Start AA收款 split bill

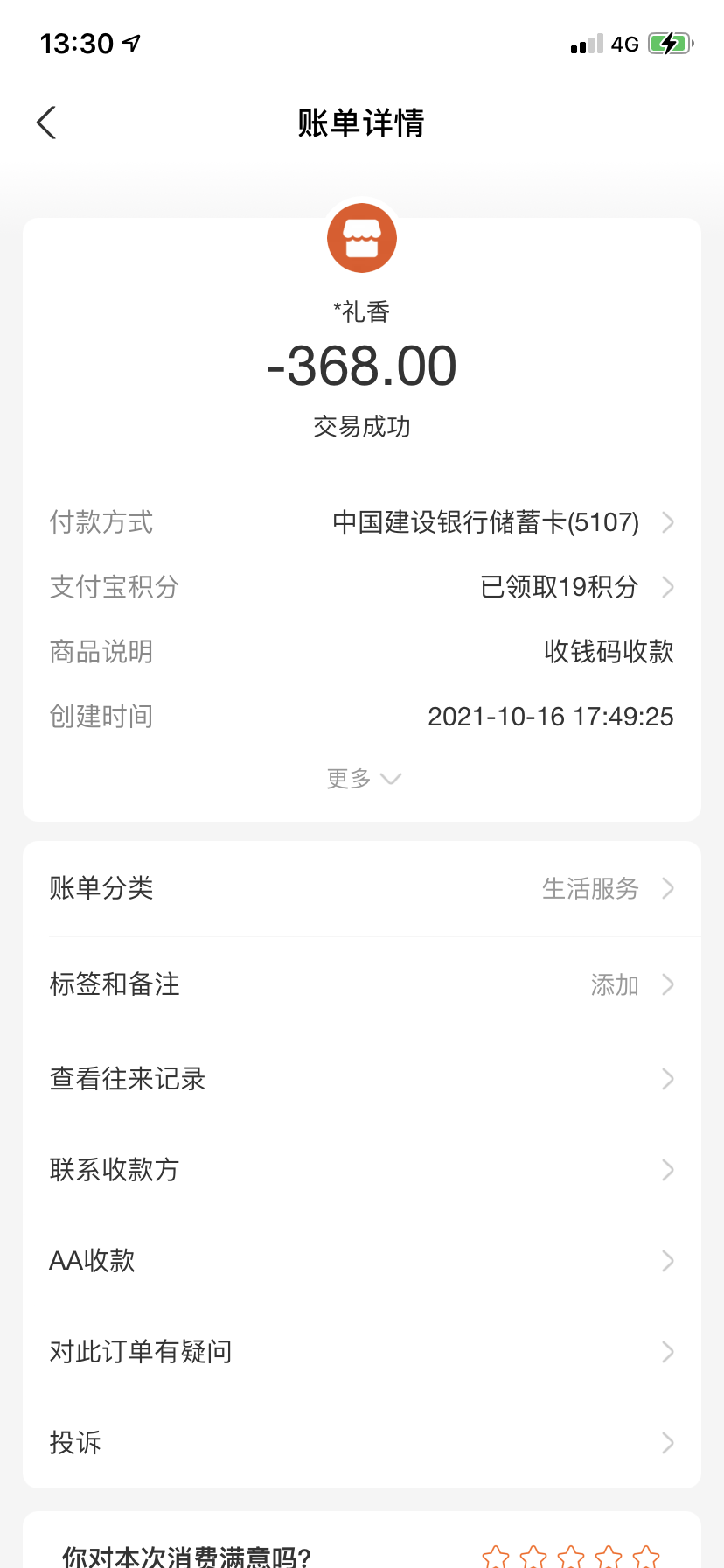coord(362,1261)
